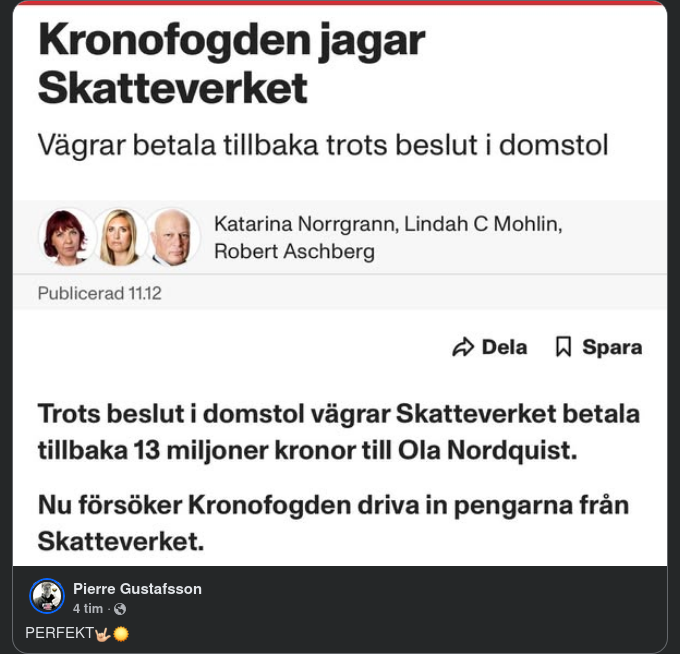680x654 pixels.
Task: Tap Pierre Gustafsson's profile picture
Action: 47,596
